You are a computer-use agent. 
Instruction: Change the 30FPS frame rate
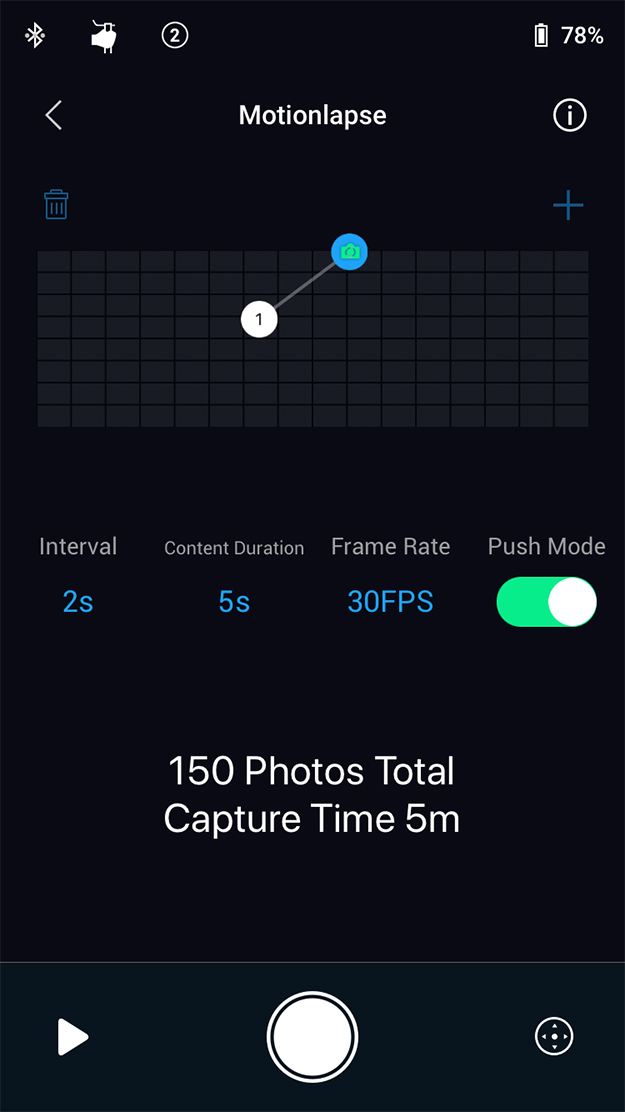(x=390, y=602)
